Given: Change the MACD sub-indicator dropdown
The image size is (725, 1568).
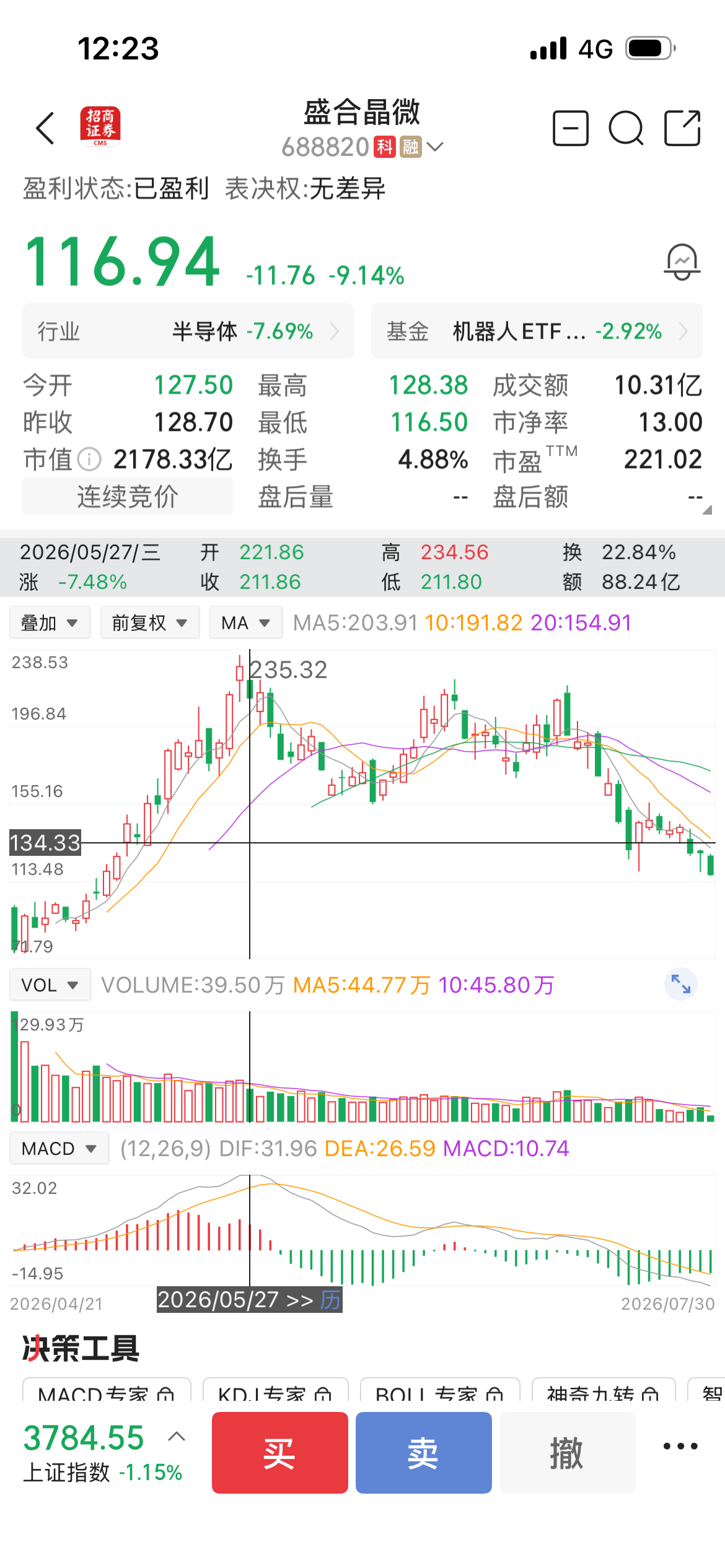Looking at the screenshot, I should (59, 1148).
